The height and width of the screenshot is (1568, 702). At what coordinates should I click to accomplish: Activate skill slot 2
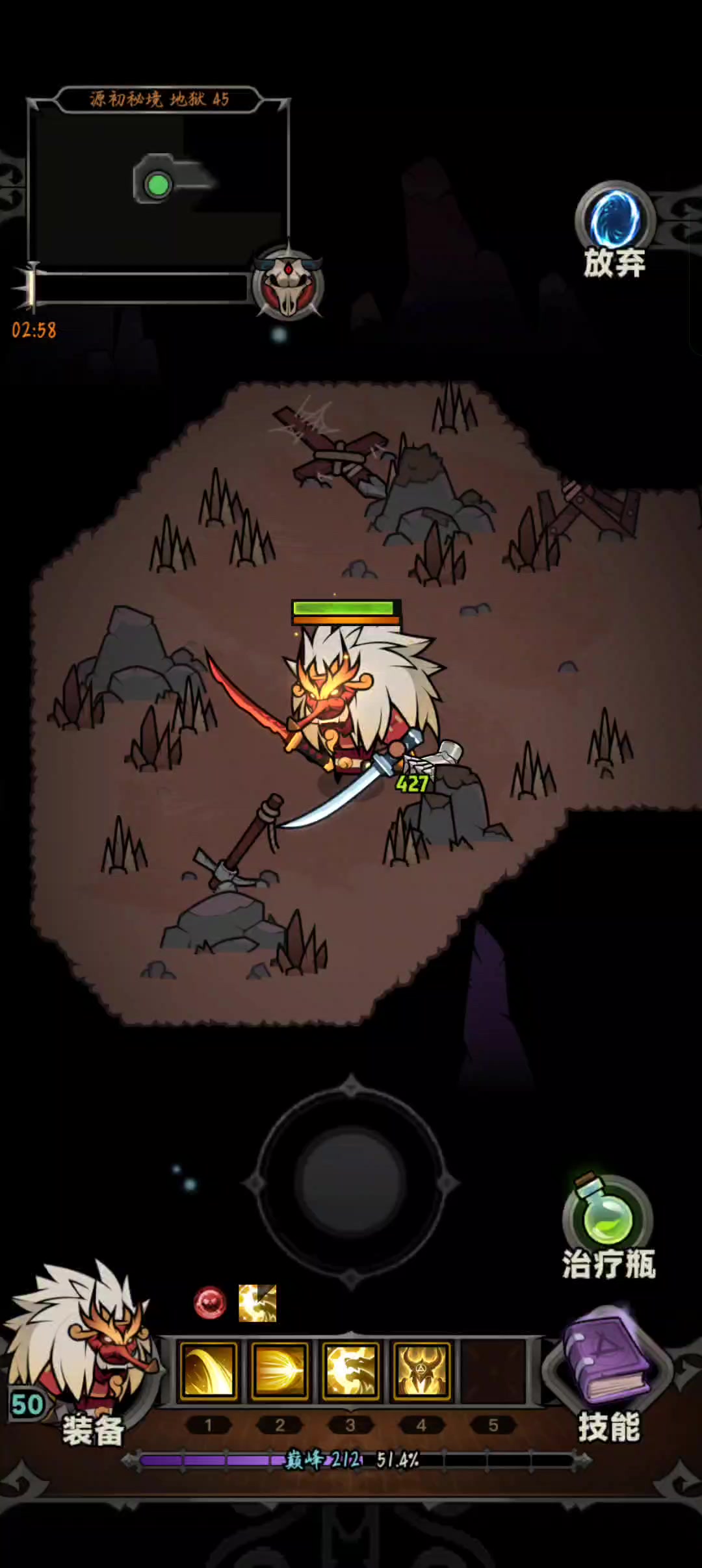279,1371
